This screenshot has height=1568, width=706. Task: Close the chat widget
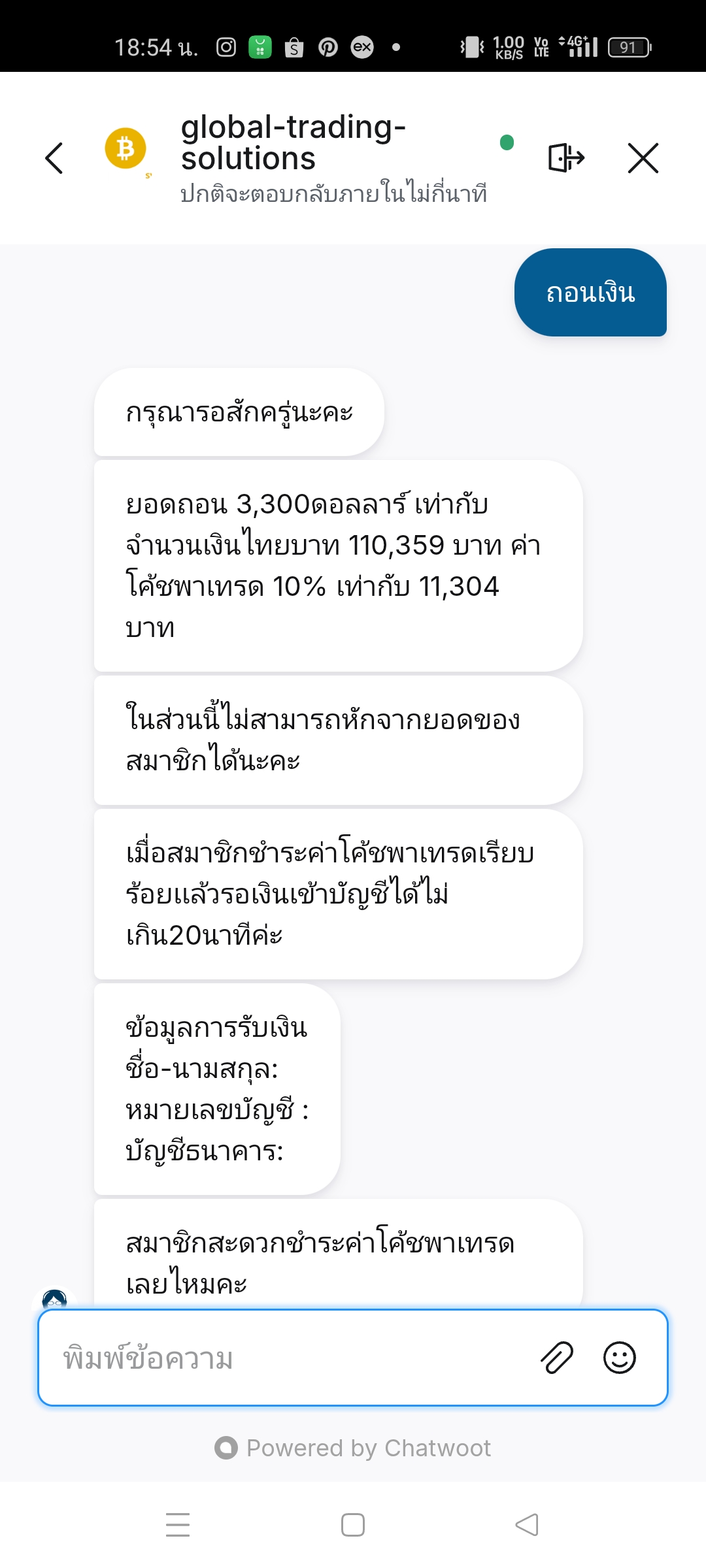click(x=643, y=158)
